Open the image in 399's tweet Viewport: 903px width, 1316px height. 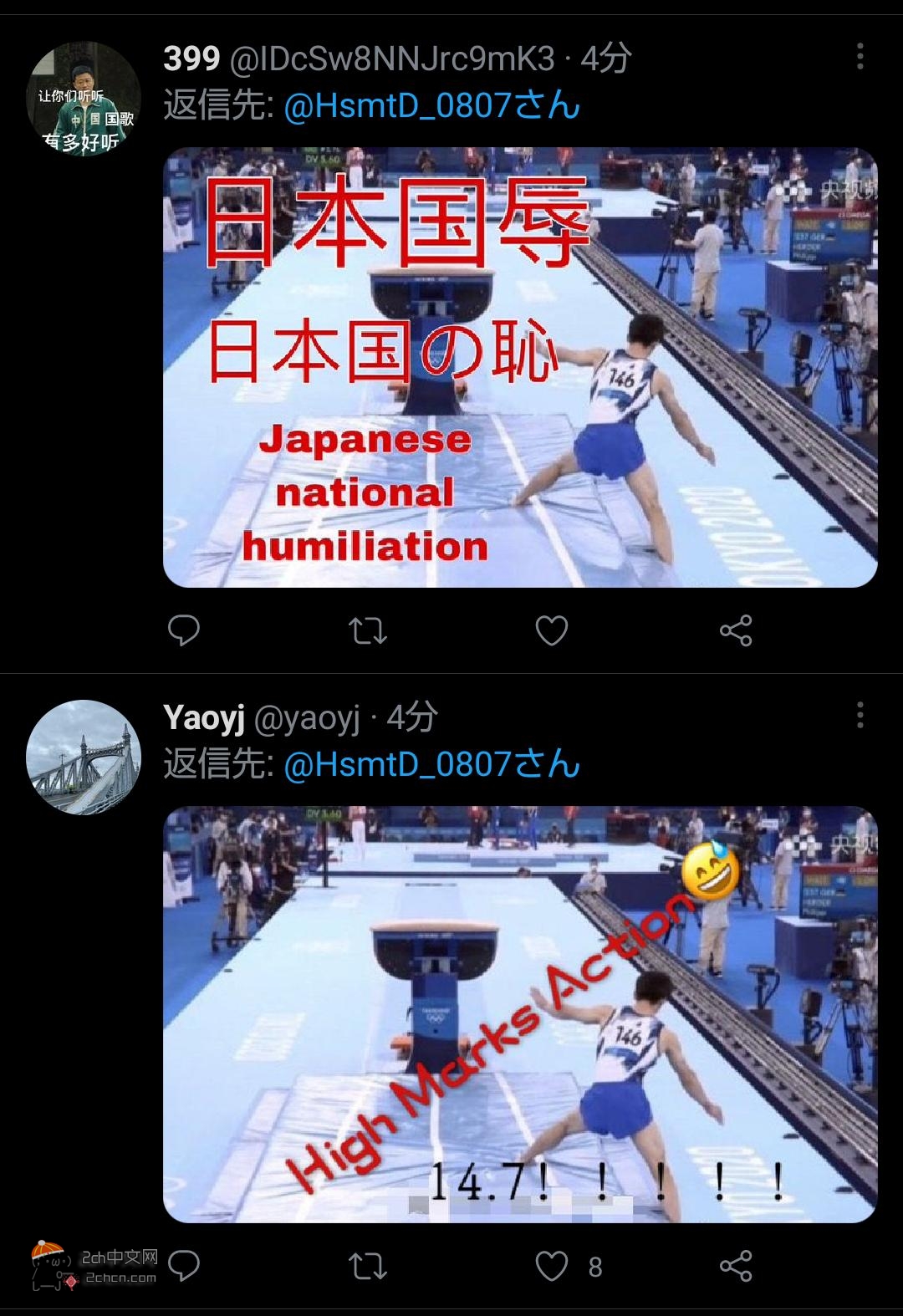(x=519, y=368)
